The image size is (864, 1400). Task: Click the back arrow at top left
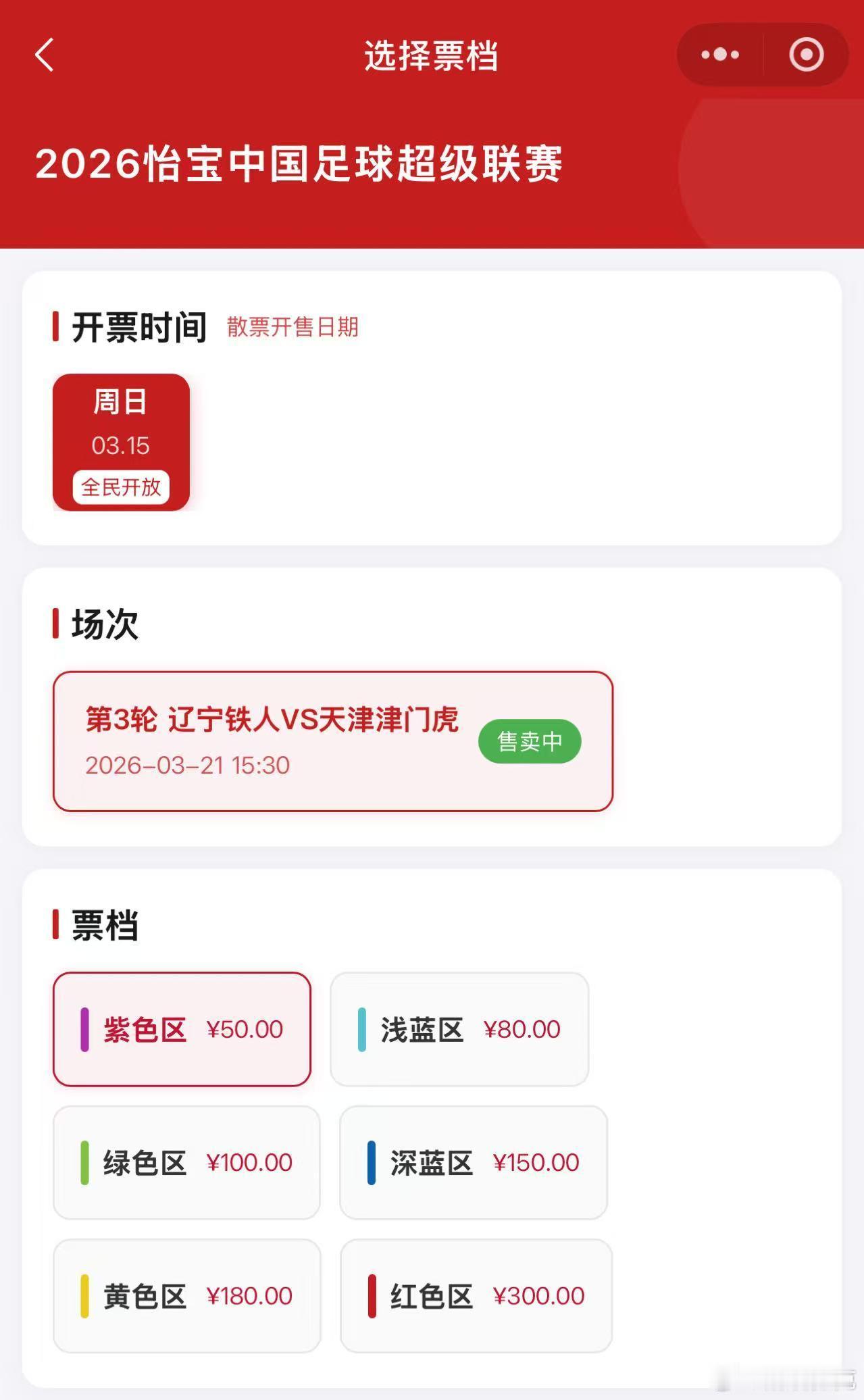43,55
